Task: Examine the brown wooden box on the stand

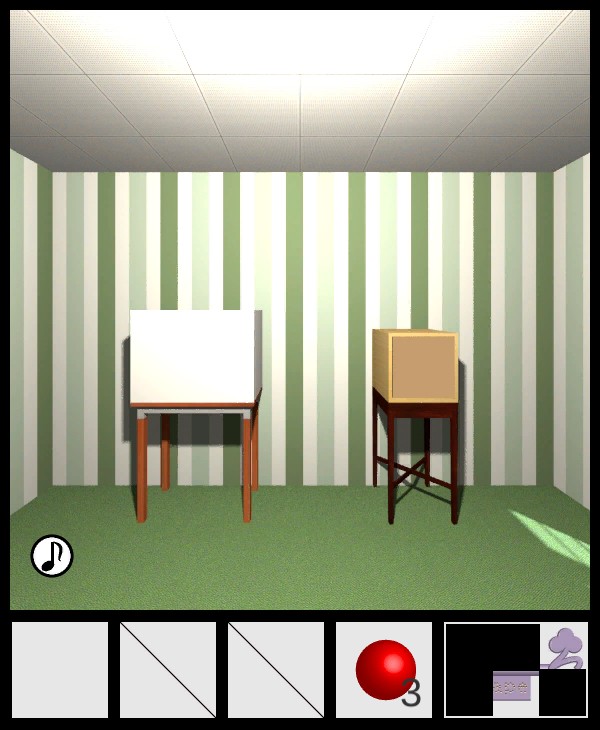Action: pos(416,366)
